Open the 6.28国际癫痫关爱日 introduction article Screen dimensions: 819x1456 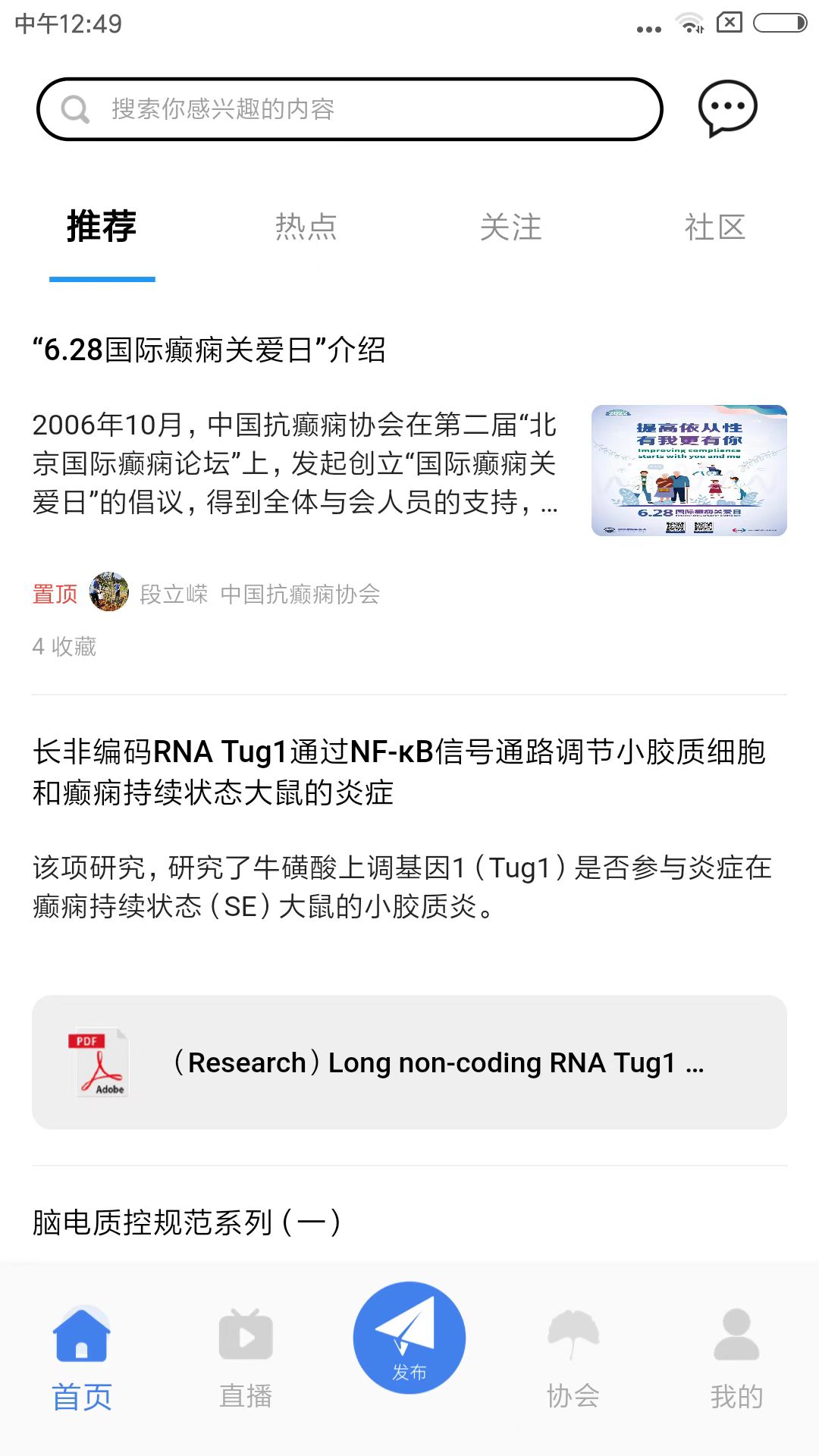click(209, 350)
